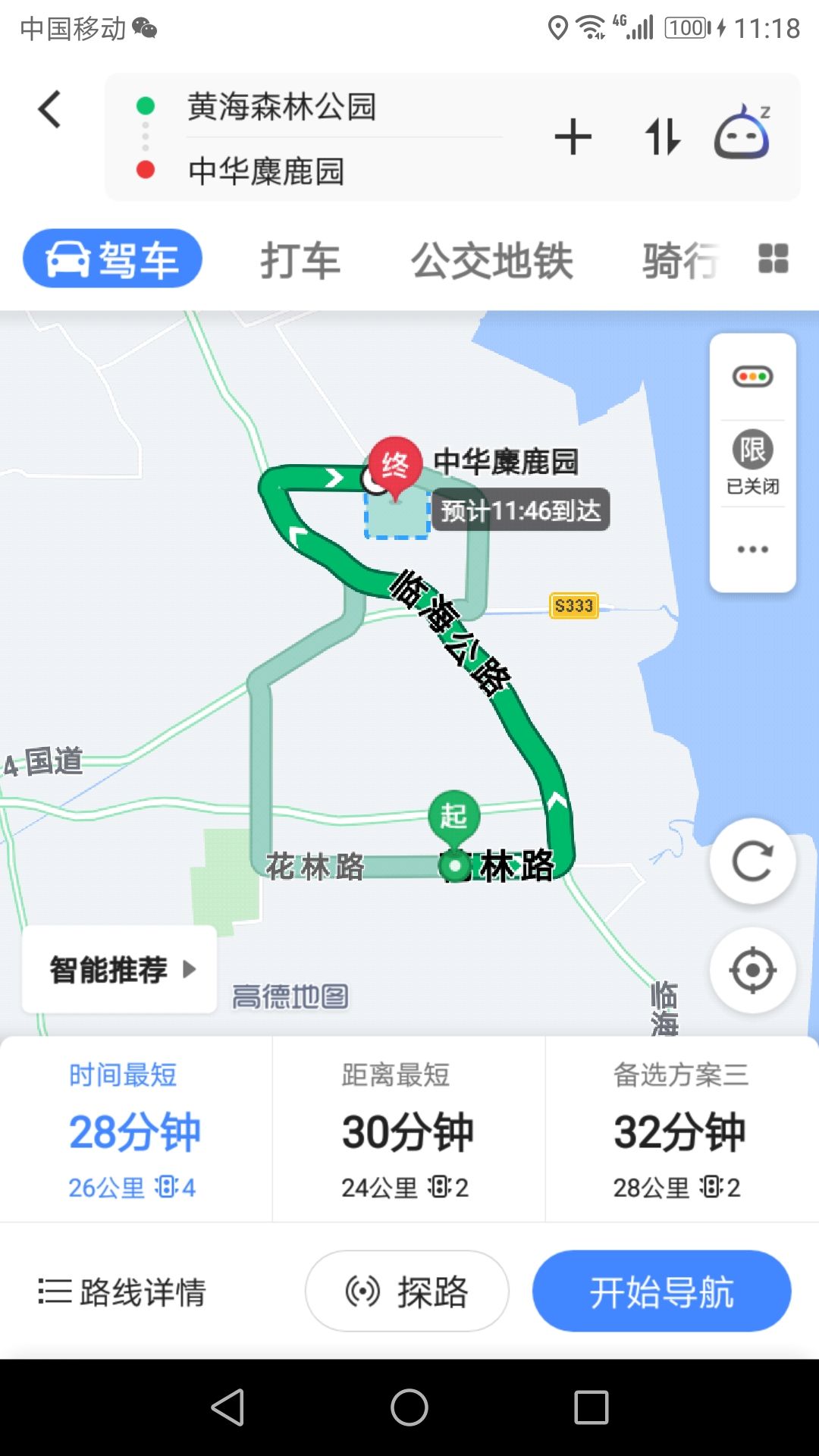The image size is (819, 1456).
Task: Toggle the traffic light layer
Action: point(752,377)
